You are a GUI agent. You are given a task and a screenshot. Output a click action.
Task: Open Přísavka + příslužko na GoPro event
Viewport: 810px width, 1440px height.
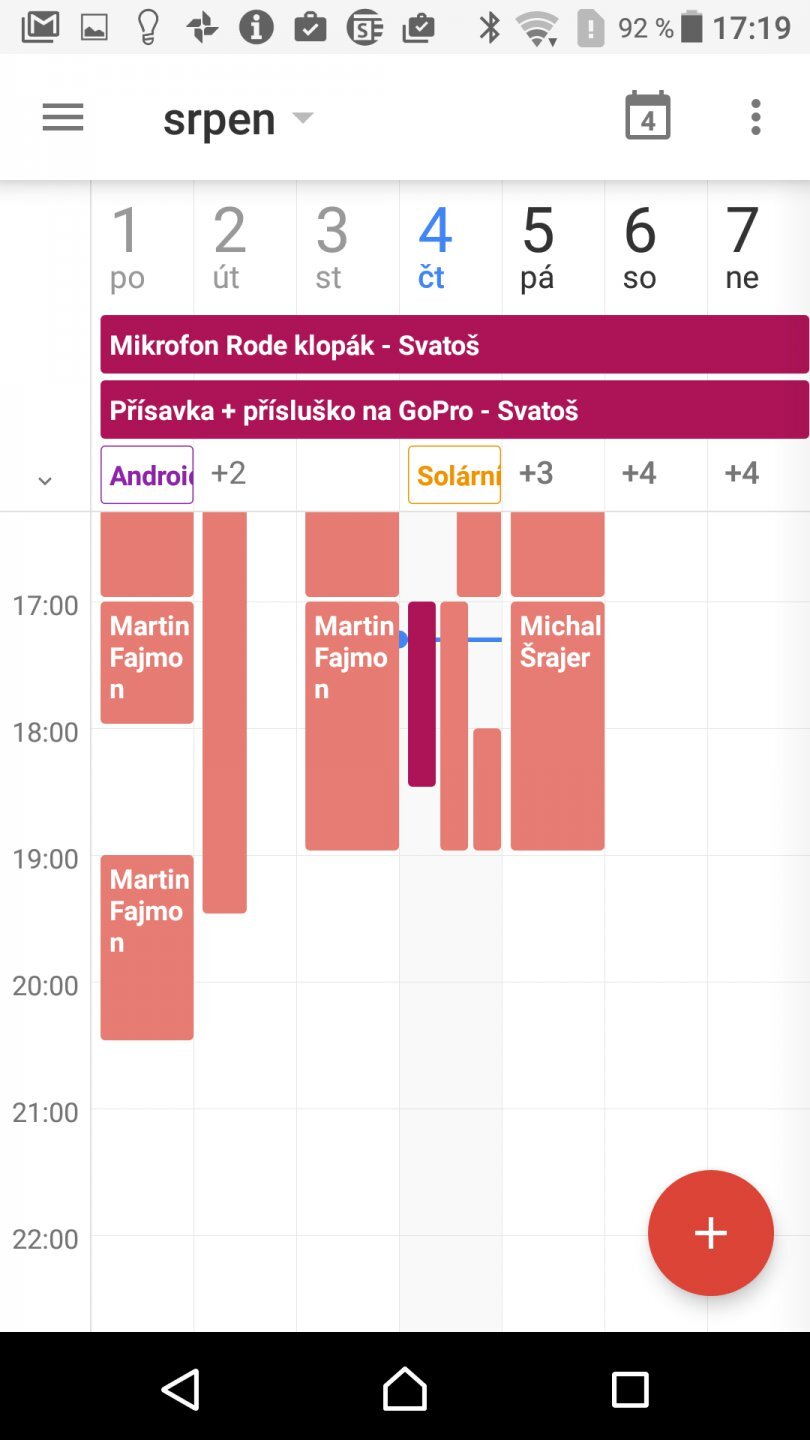pos(454,410)
